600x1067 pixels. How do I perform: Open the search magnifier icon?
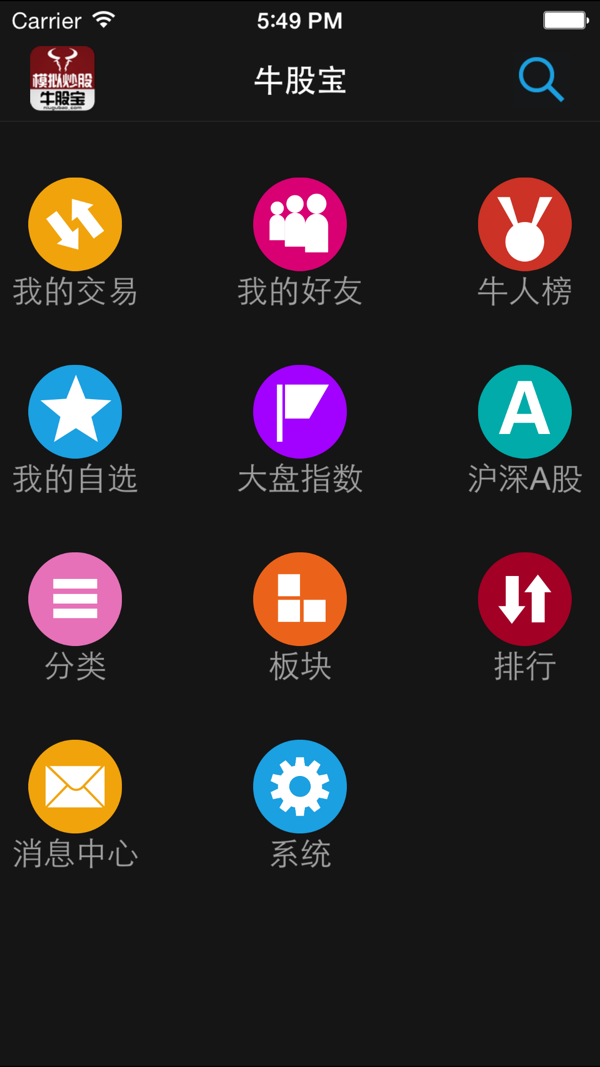pyautogui.click(x=541, y=80)
